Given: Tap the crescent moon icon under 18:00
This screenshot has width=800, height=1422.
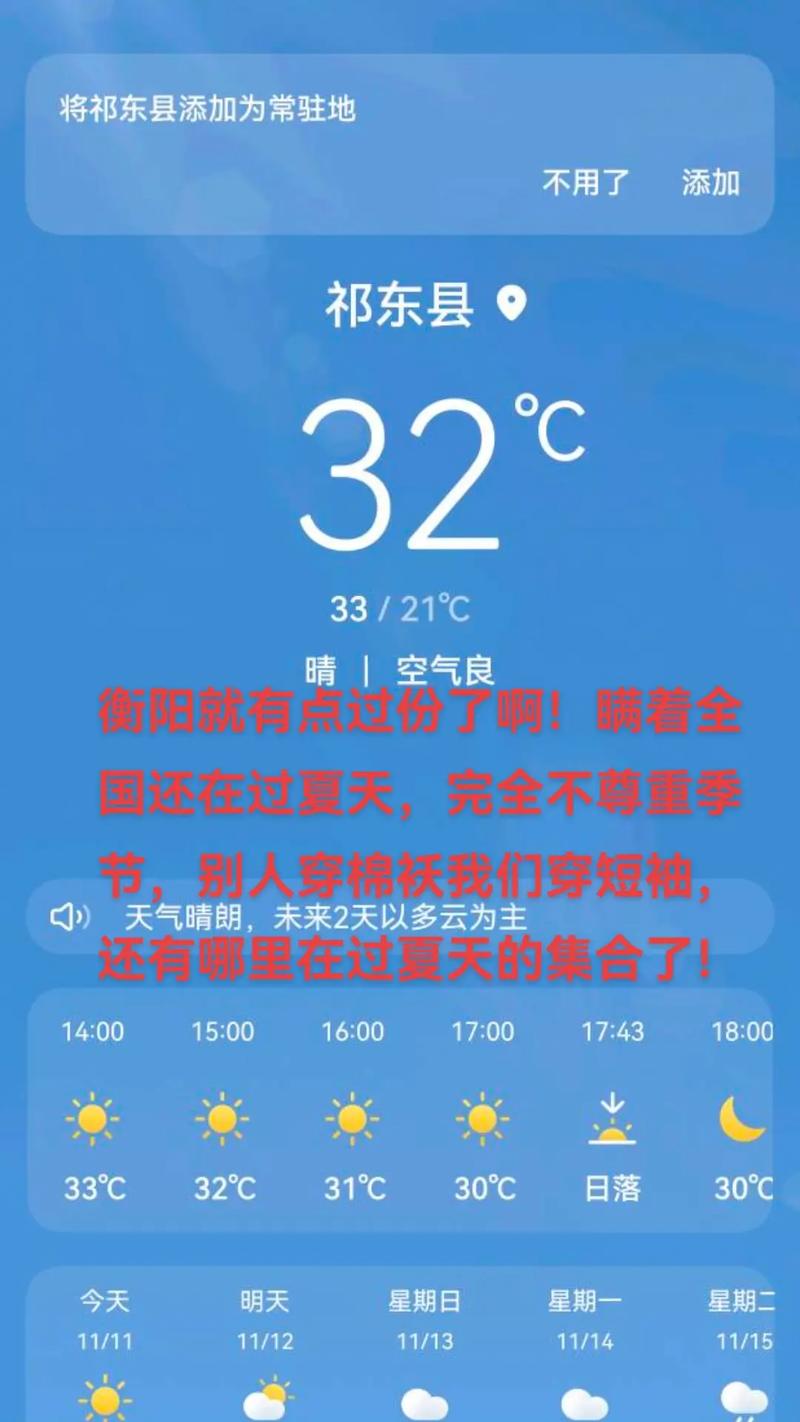Looking at the screenshot, I should [x=738, y=1119].
